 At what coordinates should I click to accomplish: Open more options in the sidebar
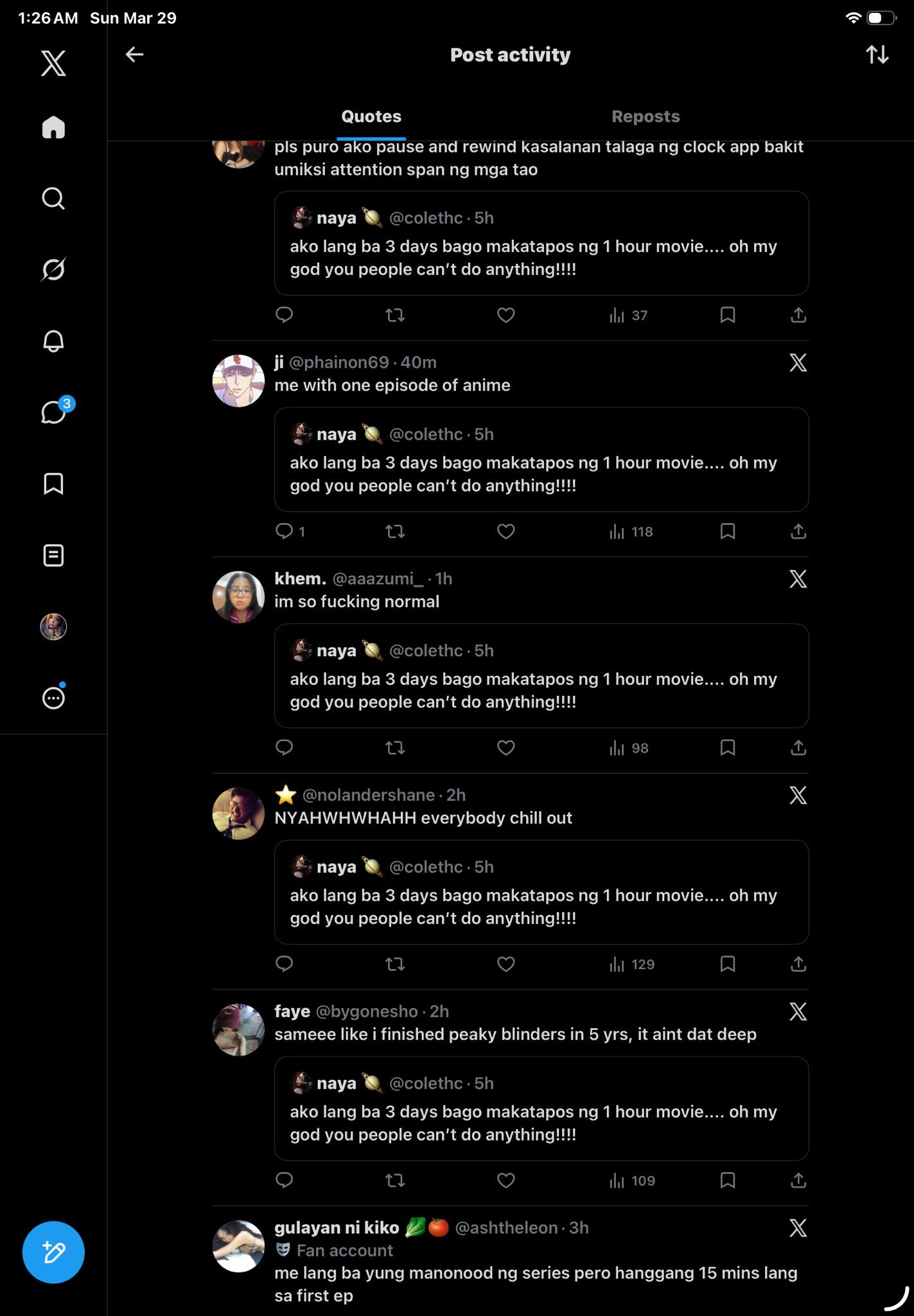[x=53, y=698]
